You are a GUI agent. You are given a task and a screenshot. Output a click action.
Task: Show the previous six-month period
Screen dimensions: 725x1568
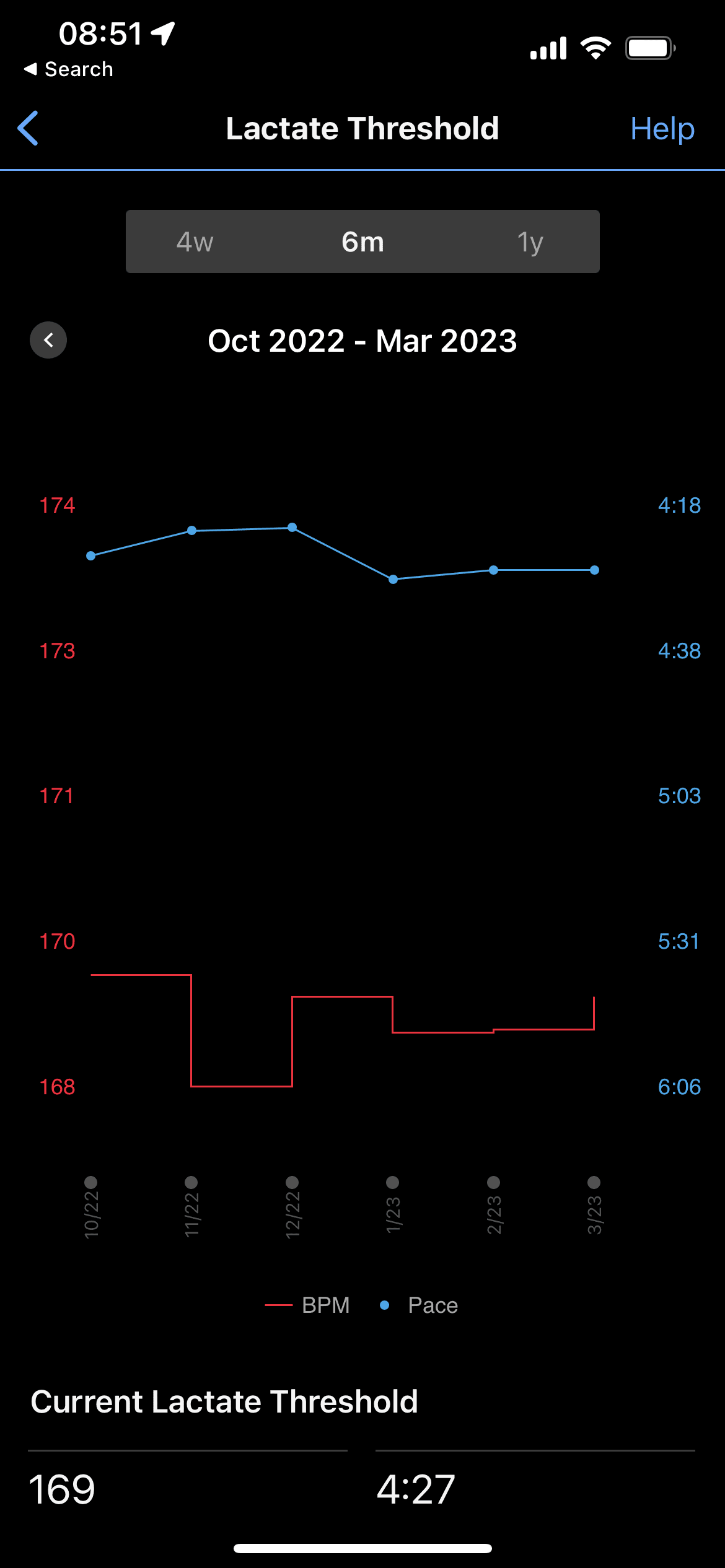pos(48,340)
